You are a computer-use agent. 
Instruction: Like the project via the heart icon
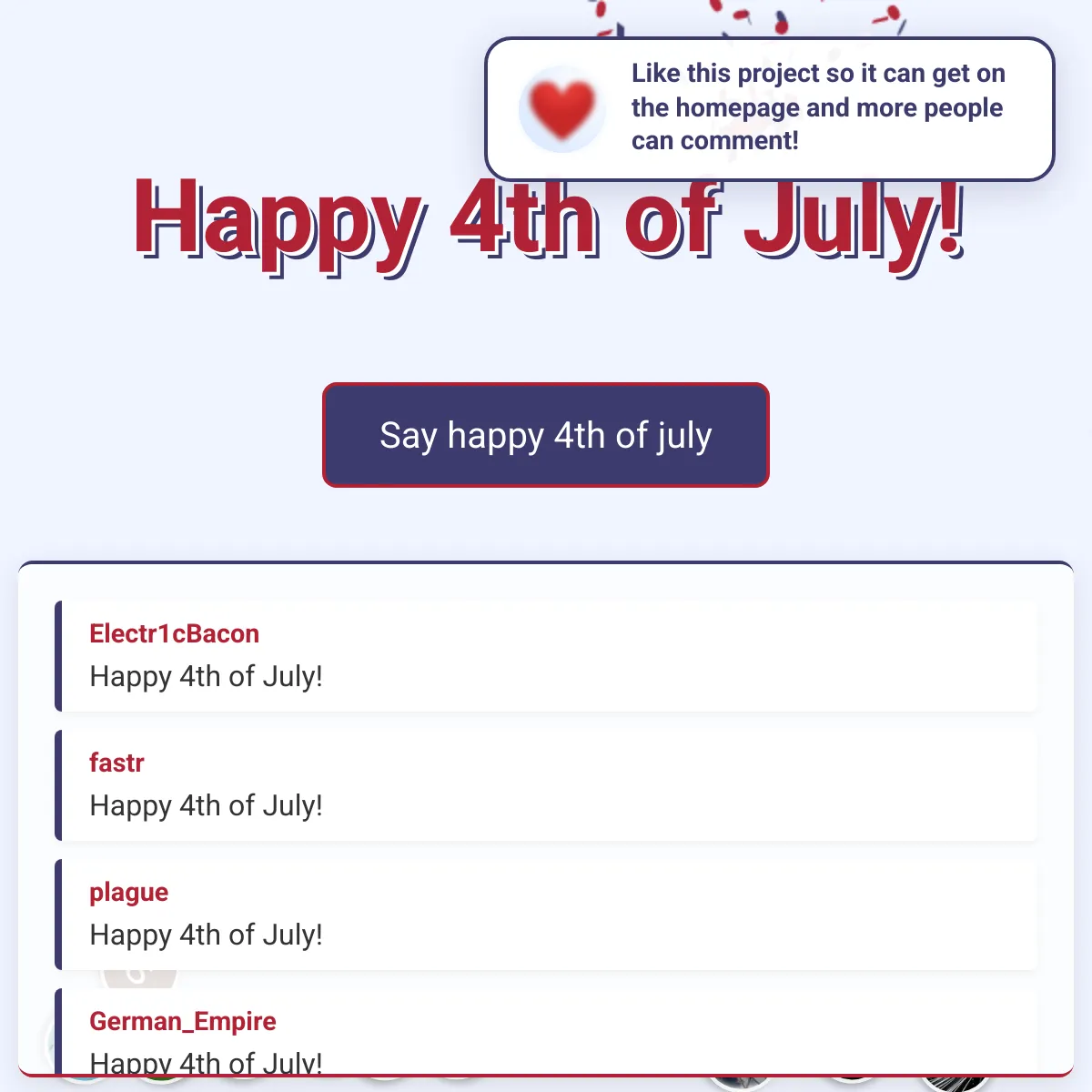(562, 109)
